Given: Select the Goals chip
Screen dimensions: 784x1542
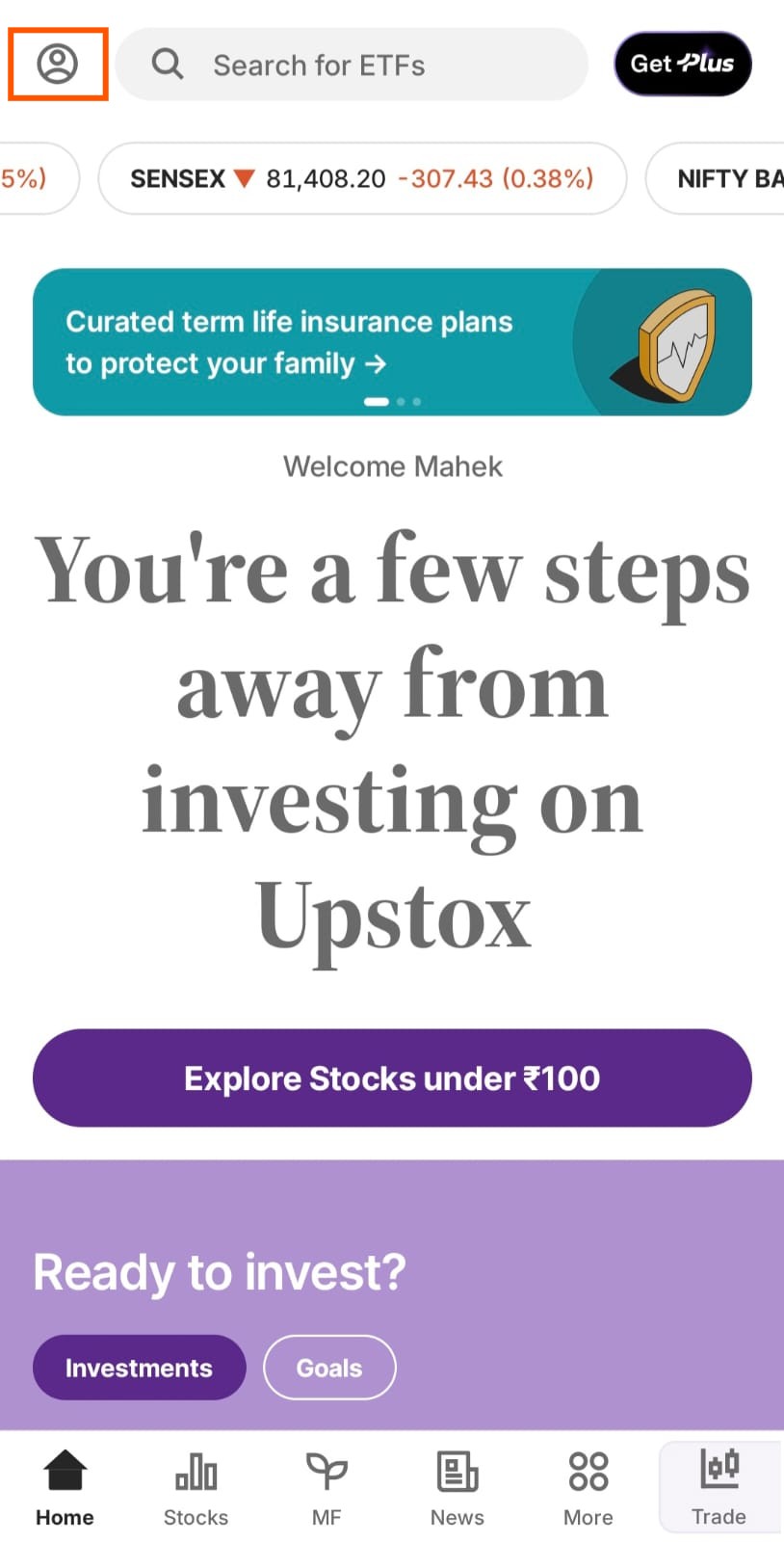Looking at the screenshot, I should [329, 1368].
